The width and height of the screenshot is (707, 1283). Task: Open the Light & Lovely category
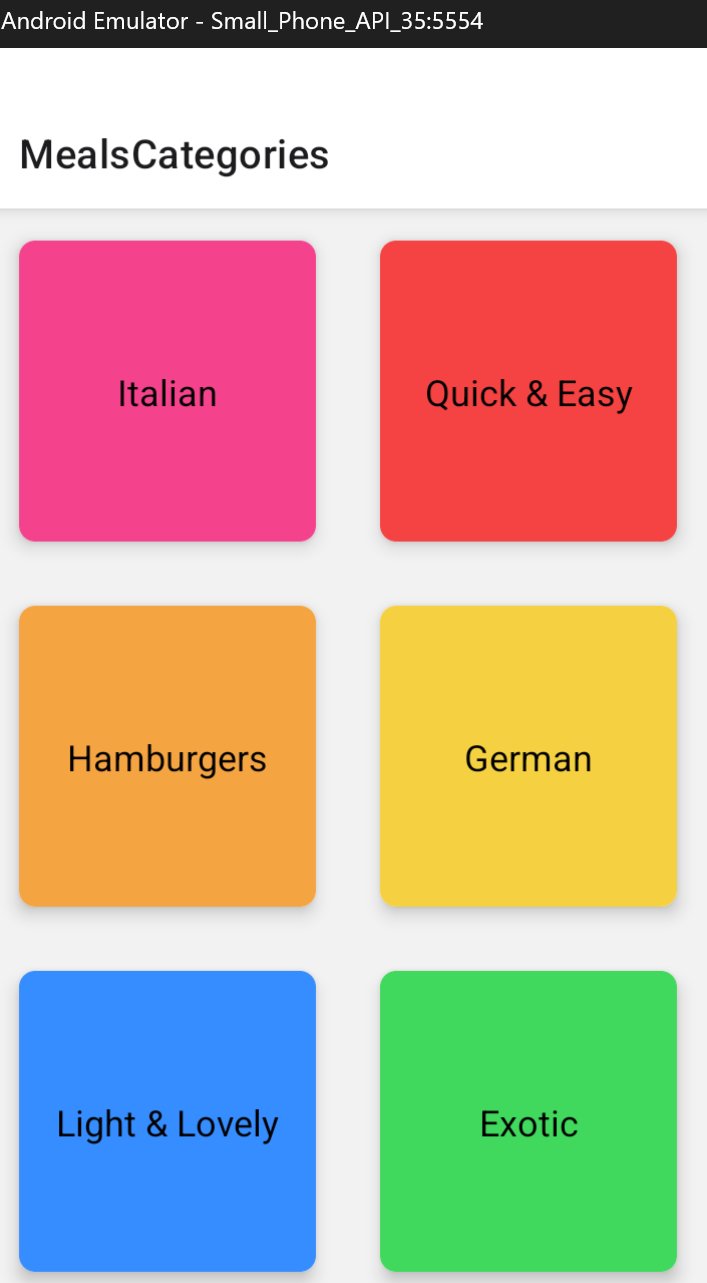[x=167, y=1121]
